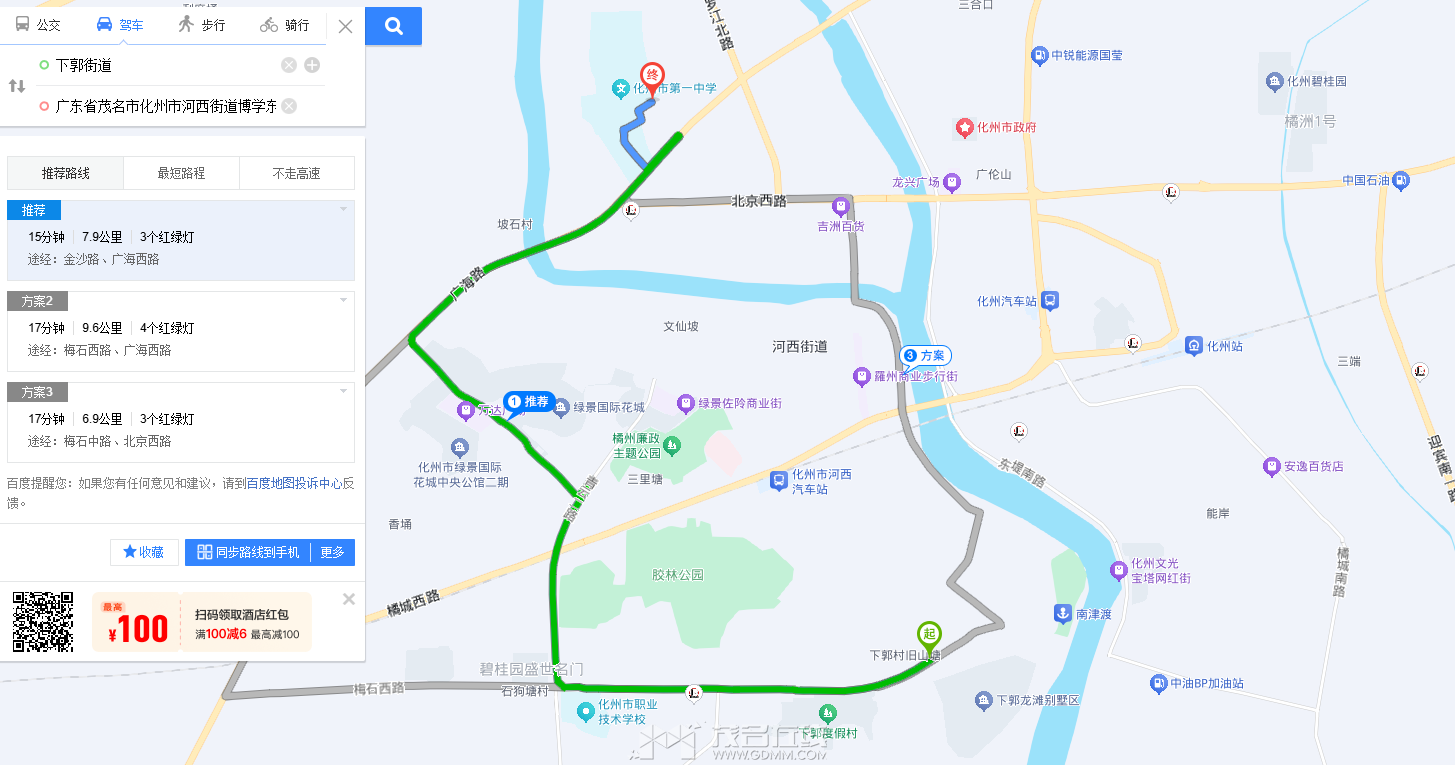The width and height of the screenshot is (1455, 765).
Task: Dismiss the hotel red packet banner
Action: click(348, 599)
